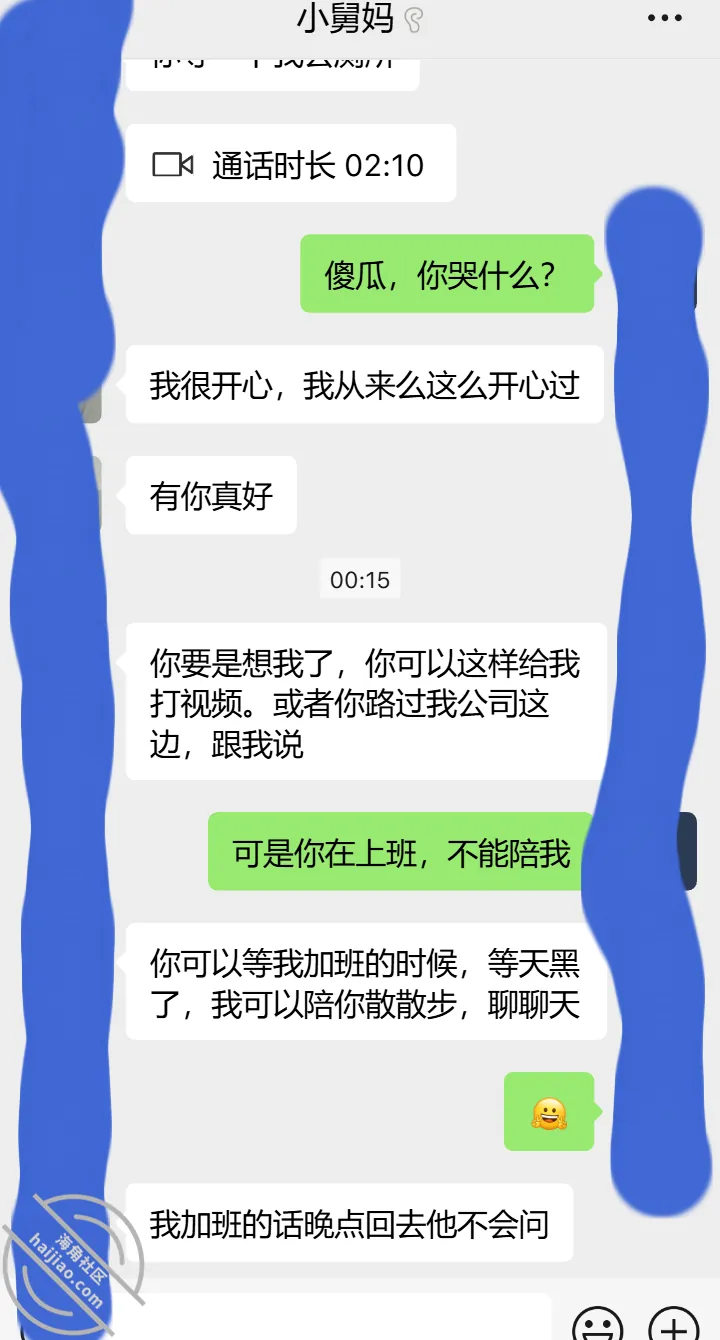
Task: Open the emoji sticker picker
Action: pyautogui.click(x=598, y=1325)
